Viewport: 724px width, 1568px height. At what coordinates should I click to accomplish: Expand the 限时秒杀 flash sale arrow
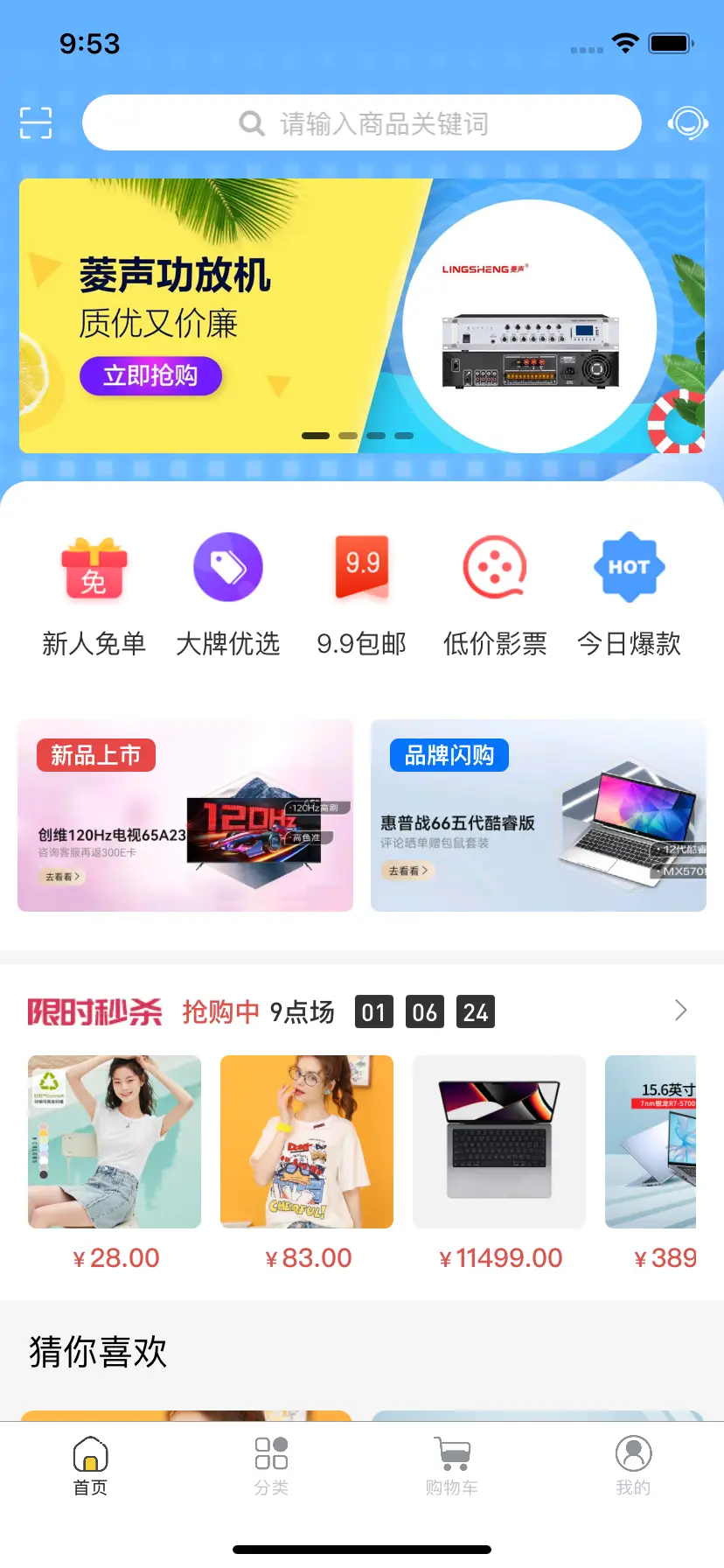click(681, 1011)
